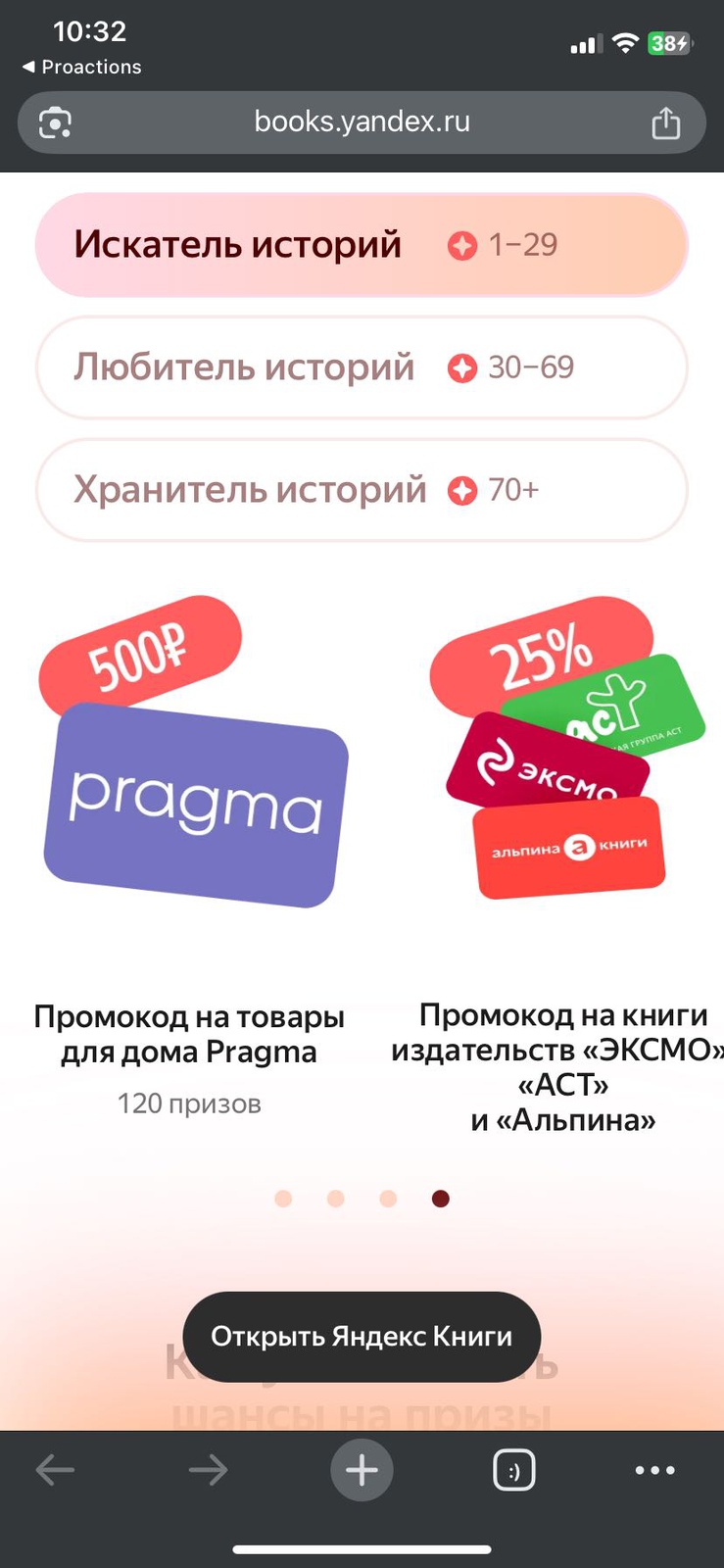This screenshot has width=724, height=1568.
Task: Open the browser tabs switcher
Action: pos(514,1470)
